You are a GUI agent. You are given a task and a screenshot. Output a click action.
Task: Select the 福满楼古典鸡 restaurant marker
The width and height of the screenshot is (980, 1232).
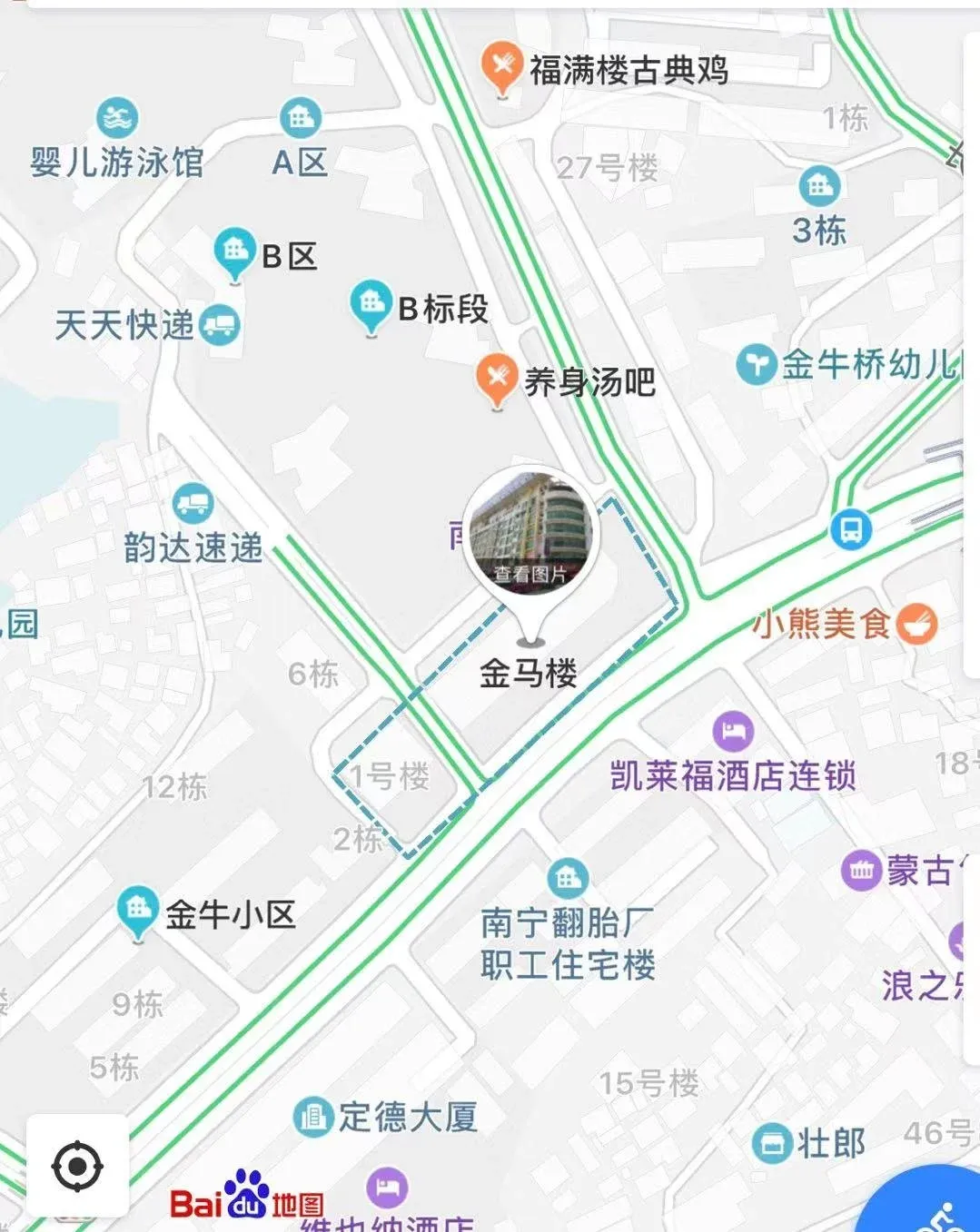(x=500, y=66)
